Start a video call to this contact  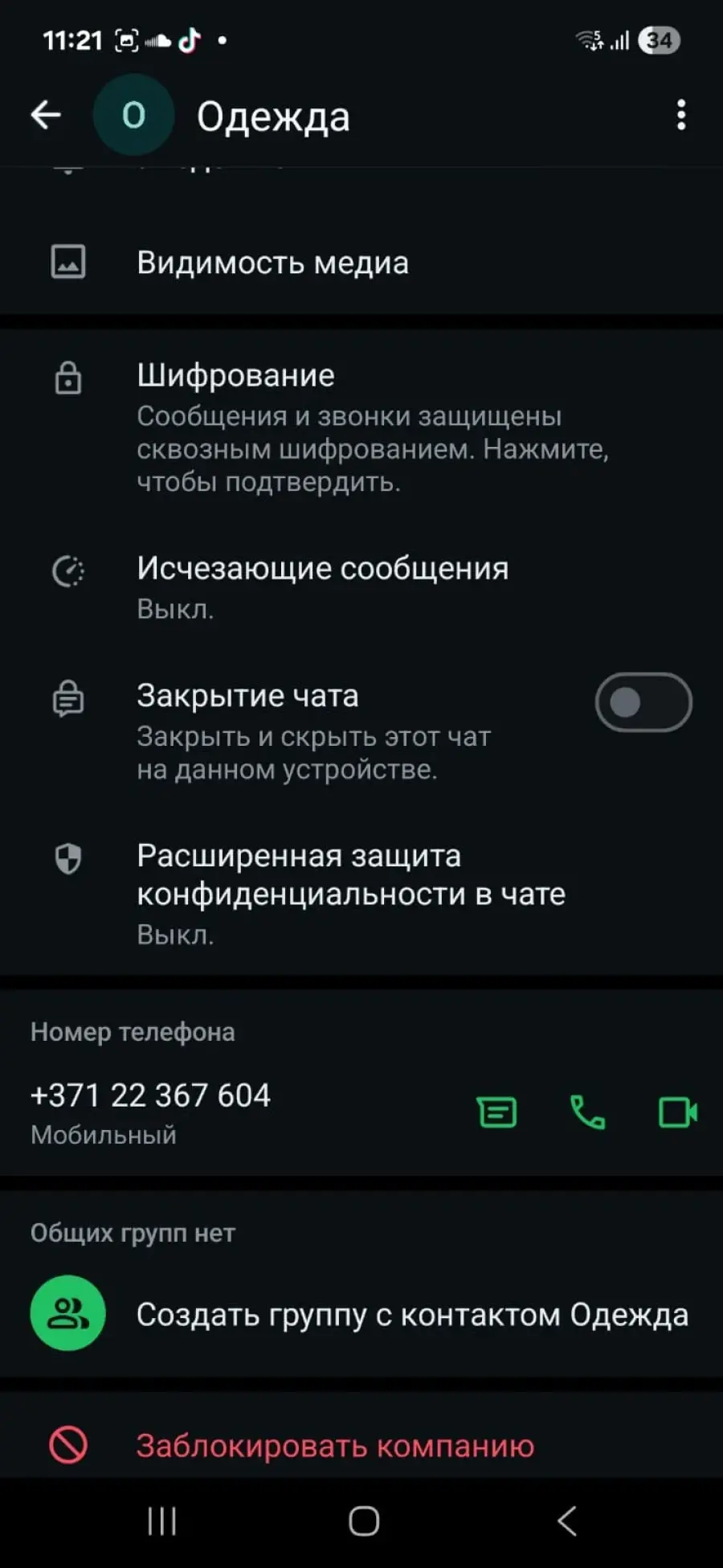(677, 1113)
